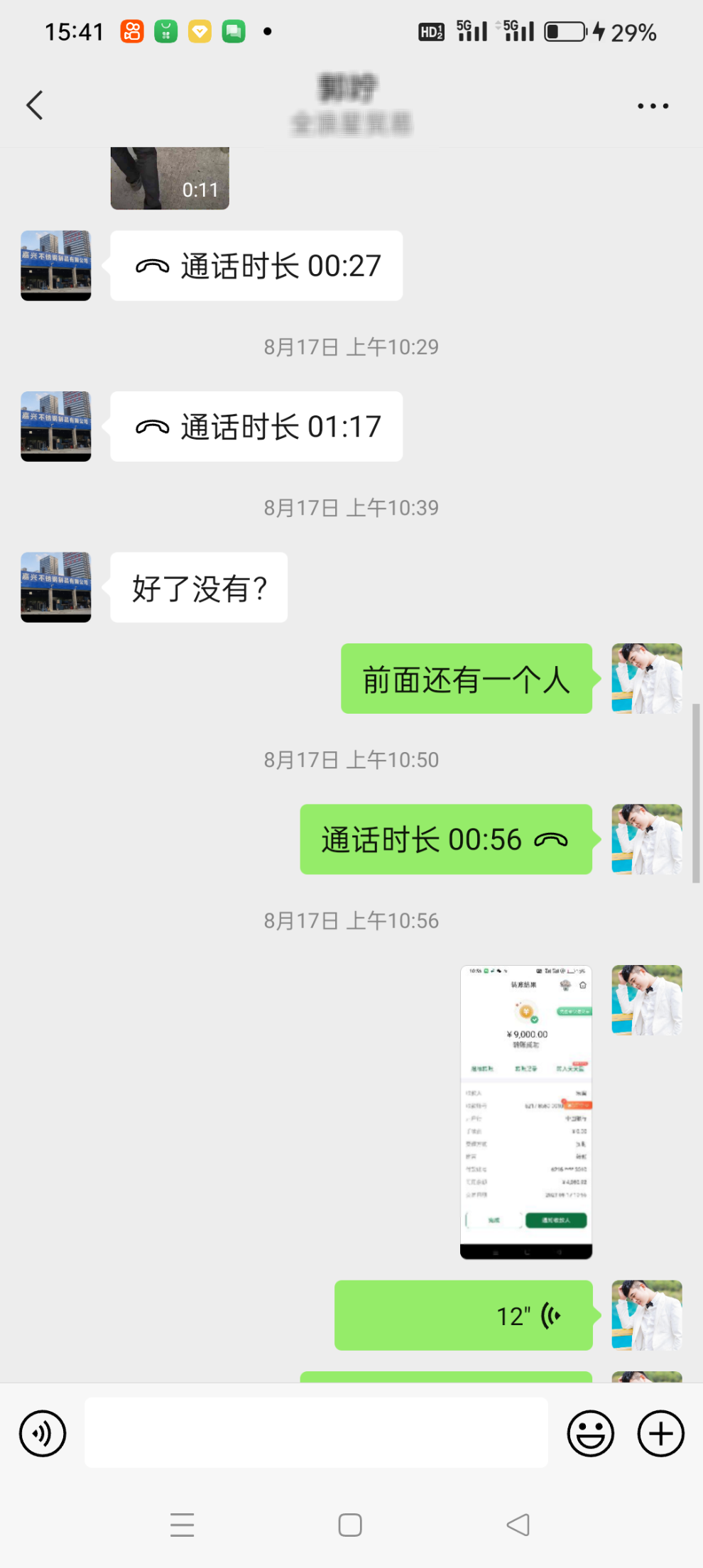
Task: Call back from the 01:17 call record
Action: point(256,427)
